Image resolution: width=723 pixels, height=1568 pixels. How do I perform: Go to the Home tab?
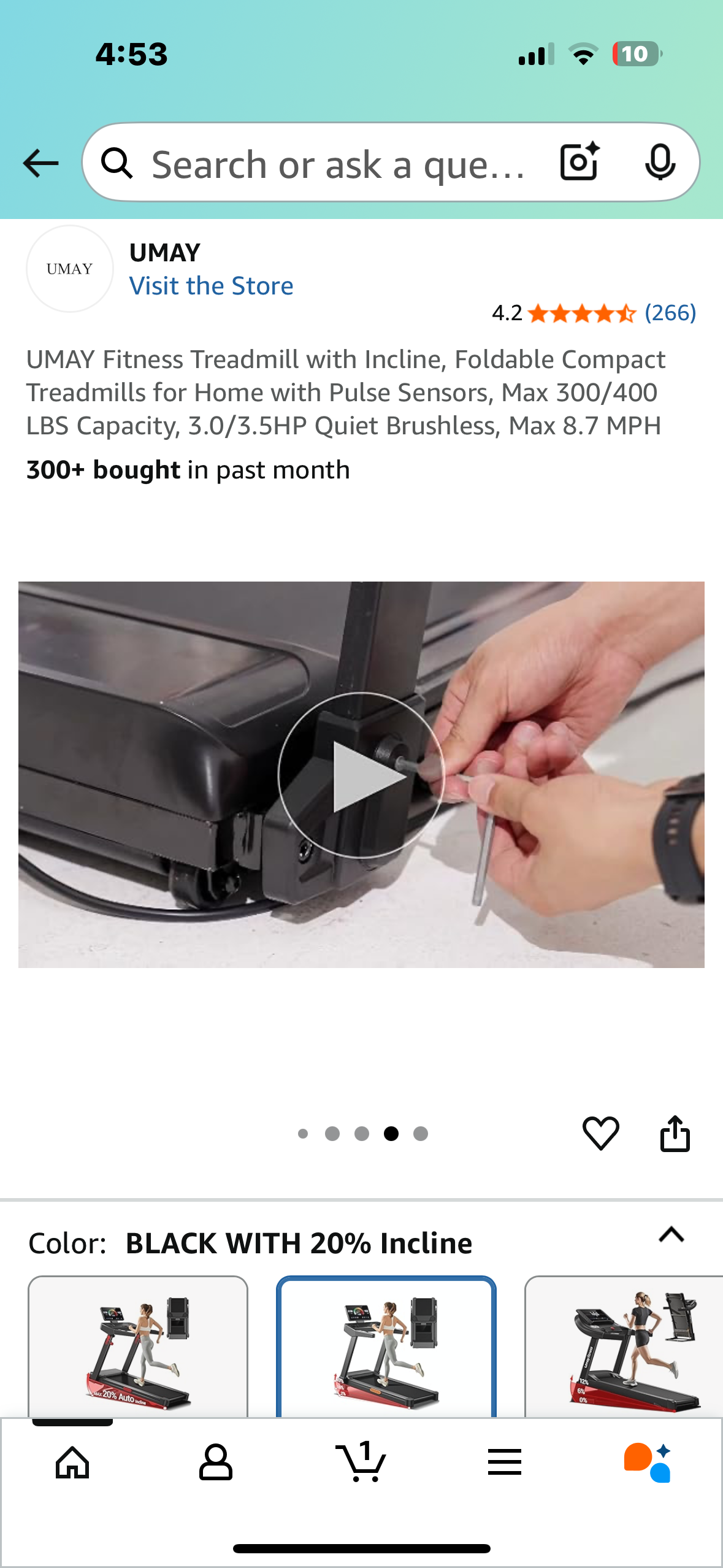(72, 1463)
